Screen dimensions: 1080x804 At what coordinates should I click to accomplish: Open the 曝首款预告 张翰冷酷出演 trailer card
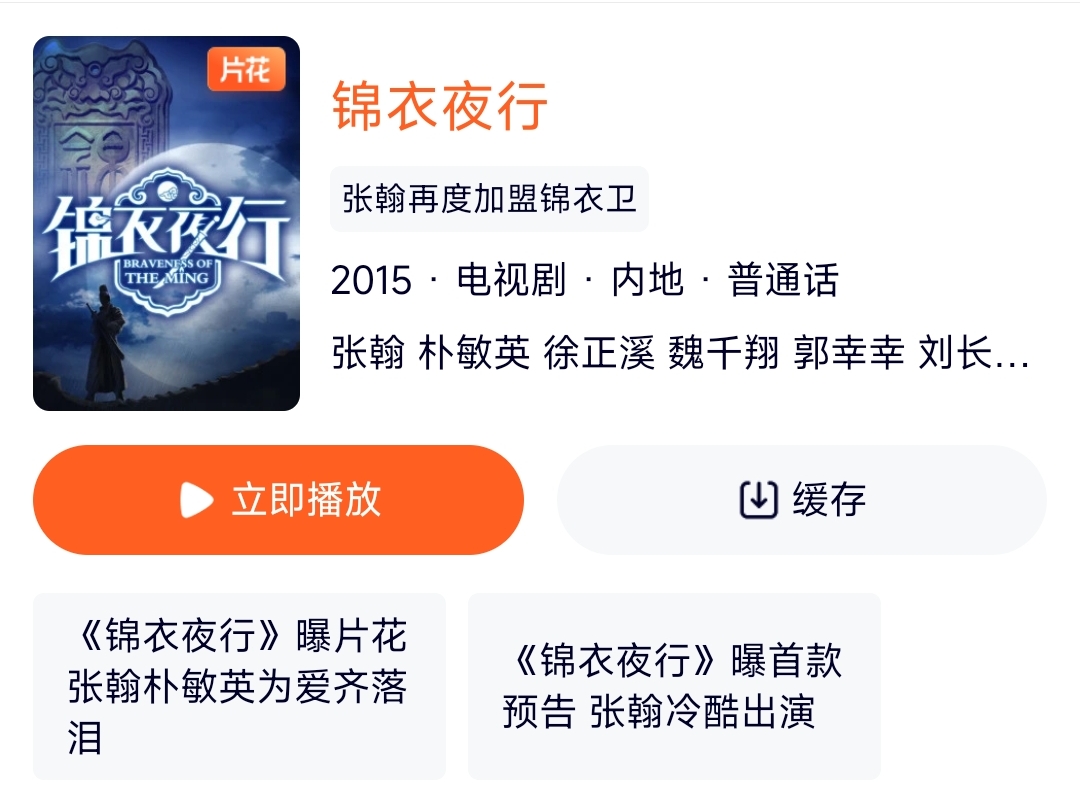click(x=673, y=687)
